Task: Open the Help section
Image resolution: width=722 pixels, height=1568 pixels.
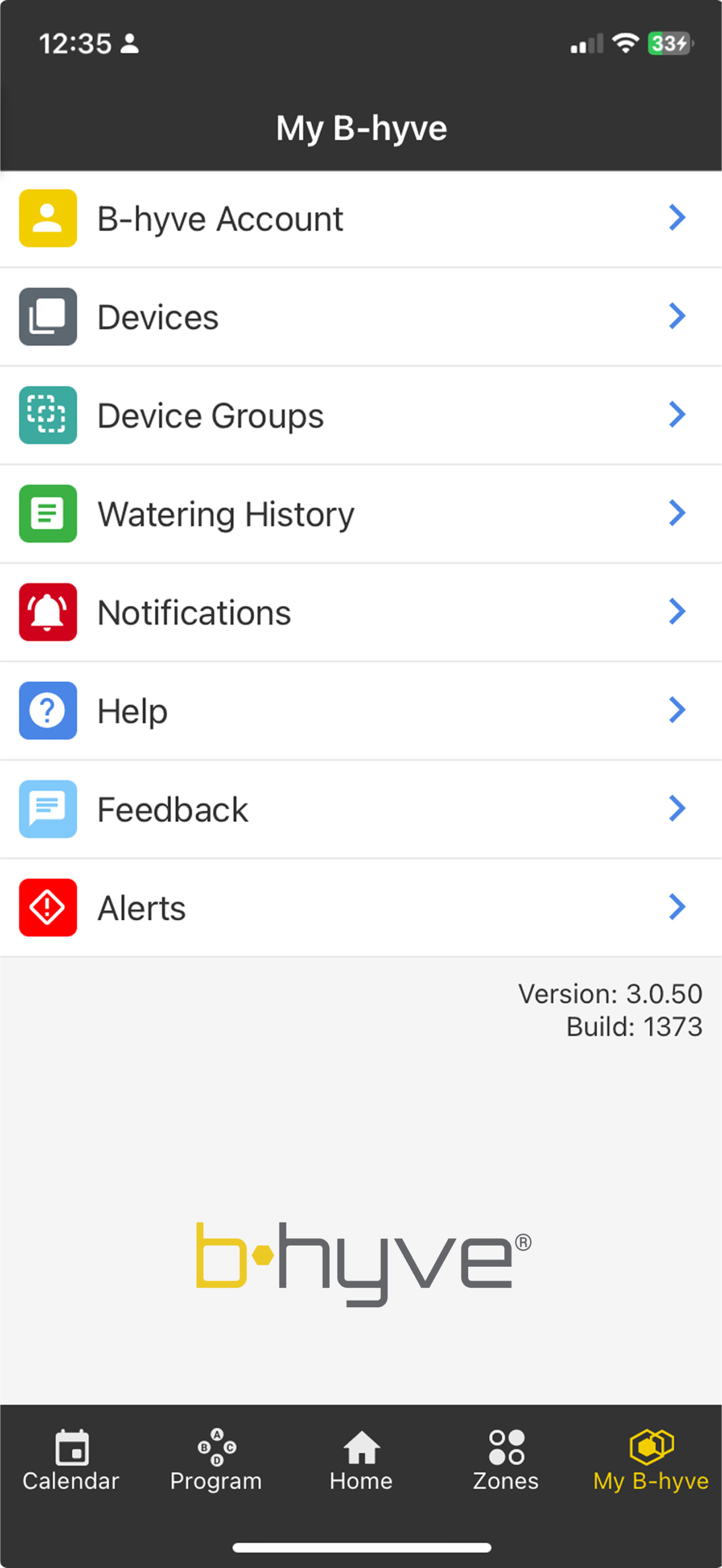Action: coord(360,711)
